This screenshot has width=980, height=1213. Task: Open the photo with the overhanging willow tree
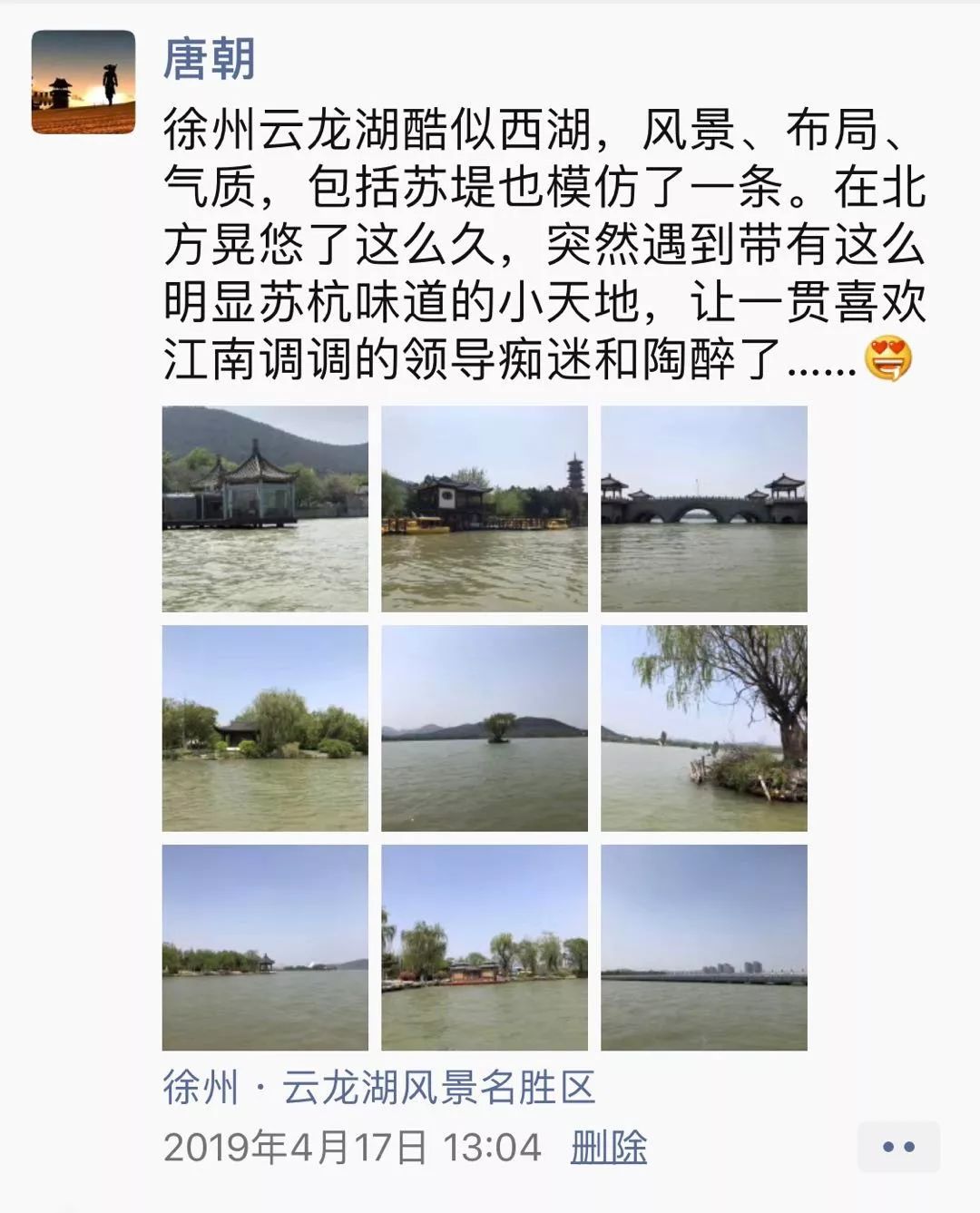[x=704, y=728]
